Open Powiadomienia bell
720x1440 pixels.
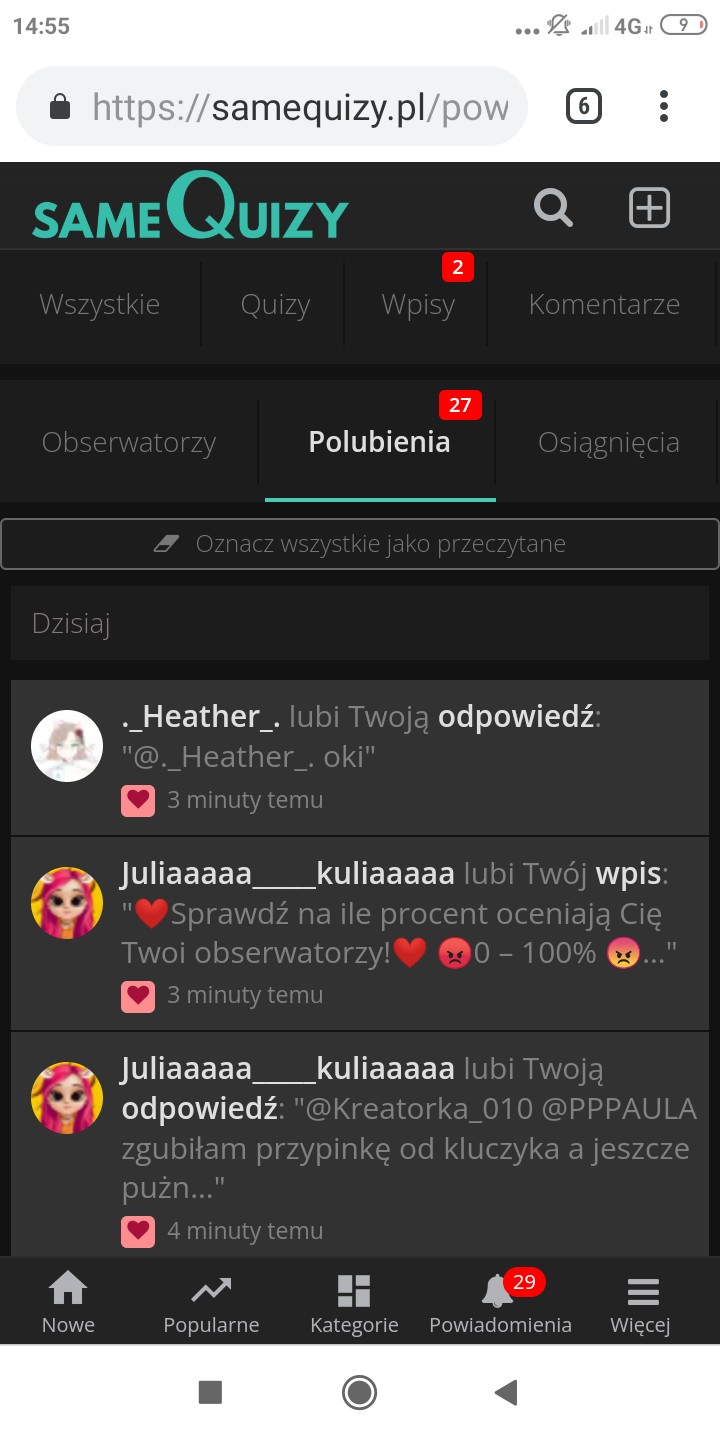tap(500, 1303)
